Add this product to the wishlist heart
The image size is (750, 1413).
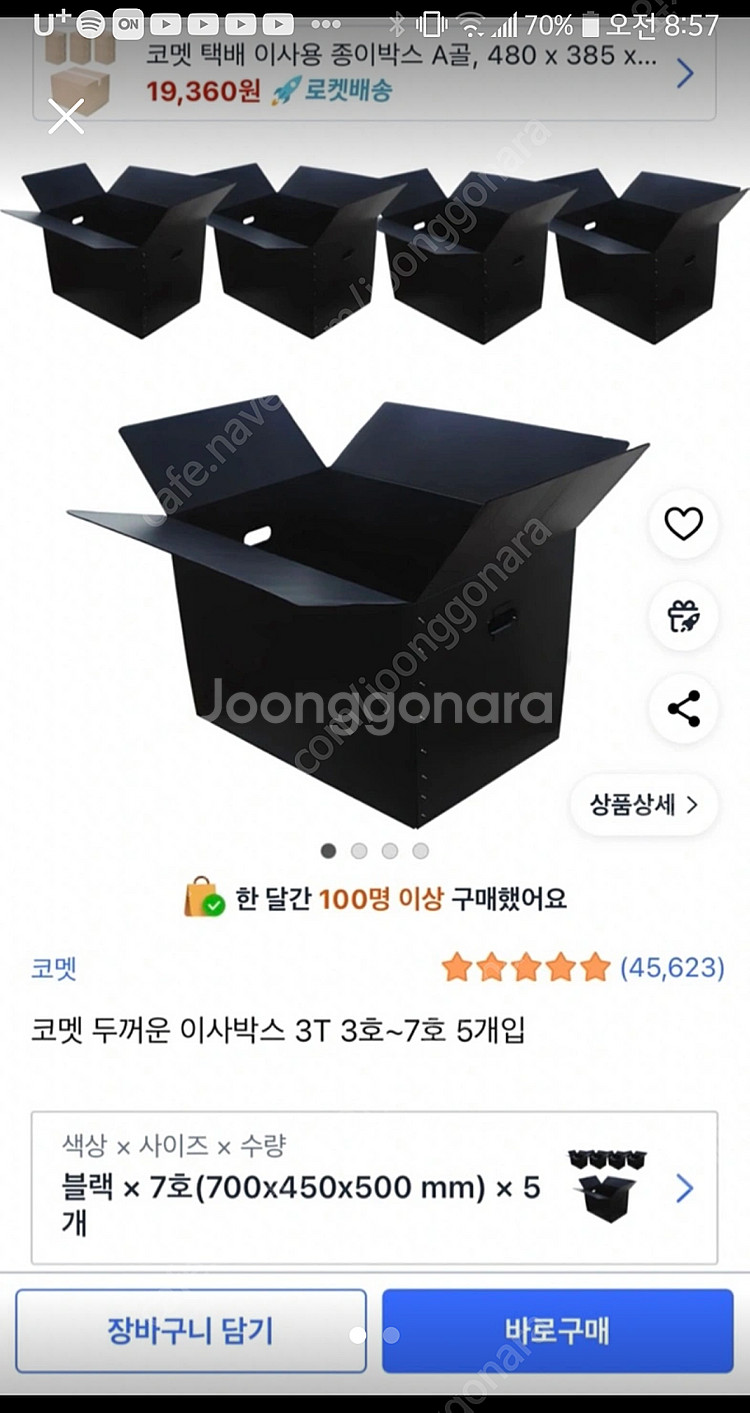point(684,524)
